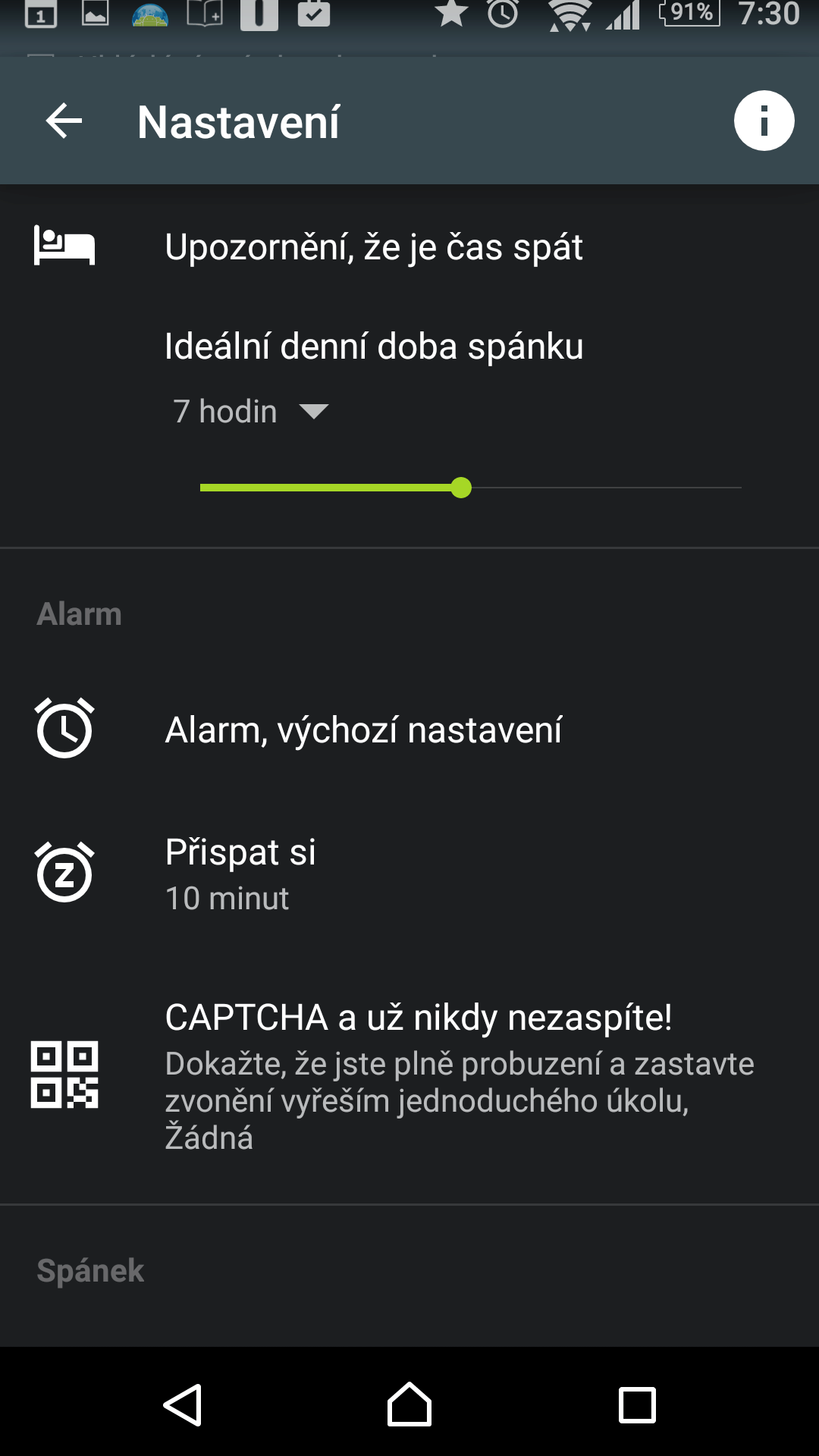Open Upozornění, že je čas spát
This screenshot has height=1456, width=819.
(x=409, y=247)
